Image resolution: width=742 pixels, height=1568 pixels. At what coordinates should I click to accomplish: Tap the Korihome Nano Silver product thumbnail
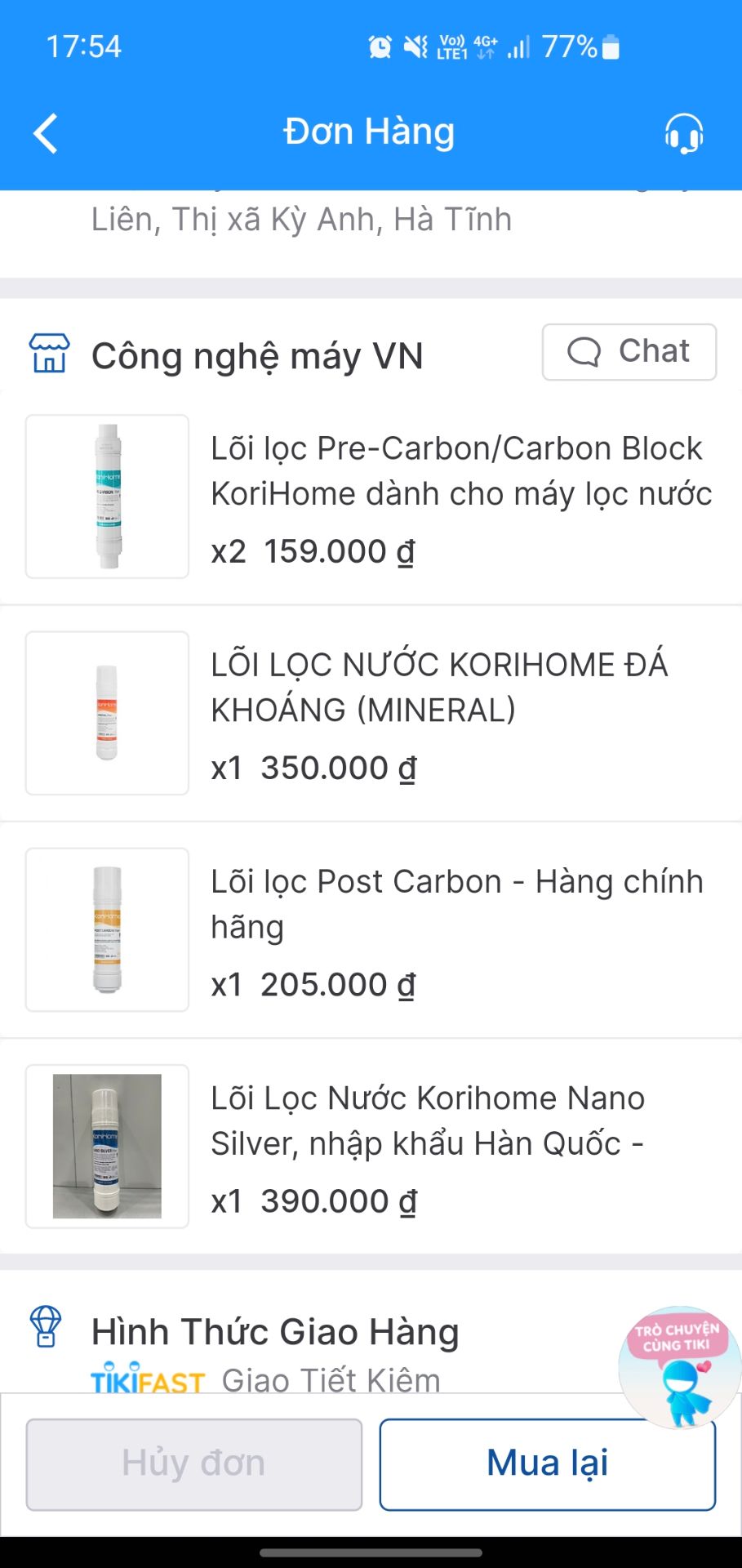(x=107, y=1145)
